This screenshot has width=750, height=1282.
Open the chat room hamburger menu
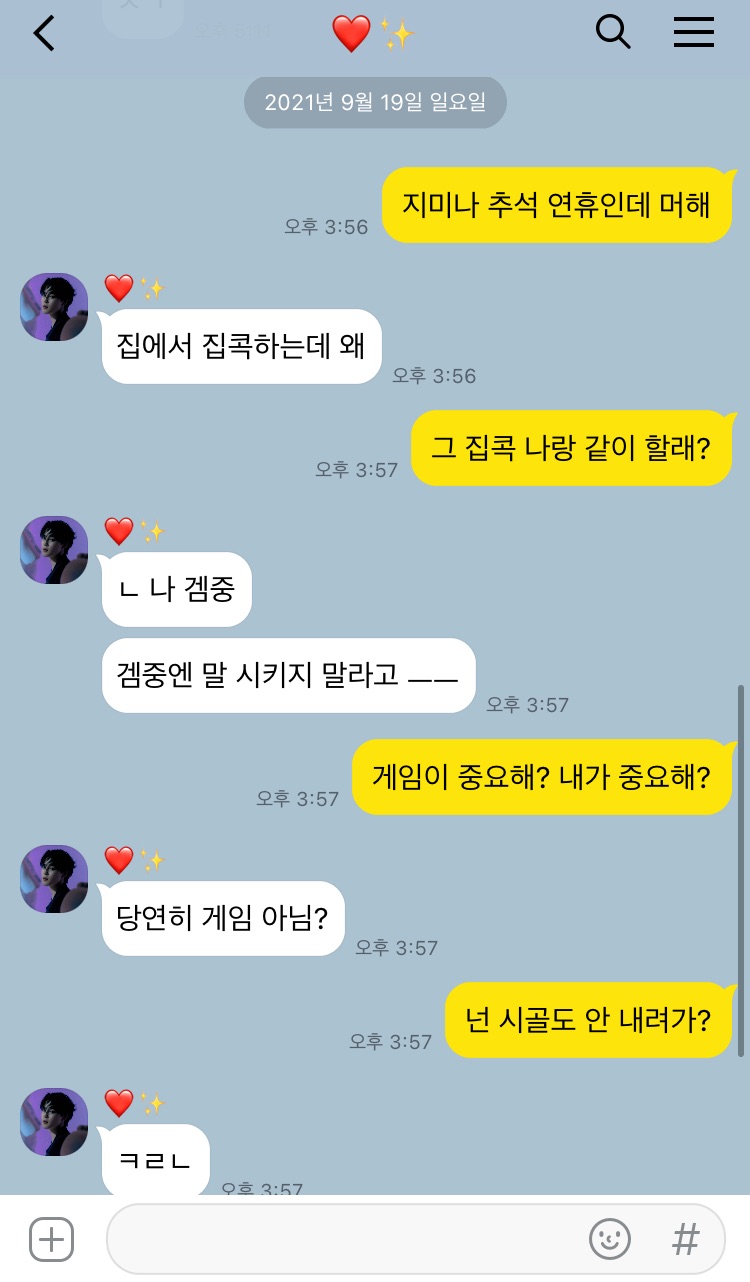click(x=693, y=34)
